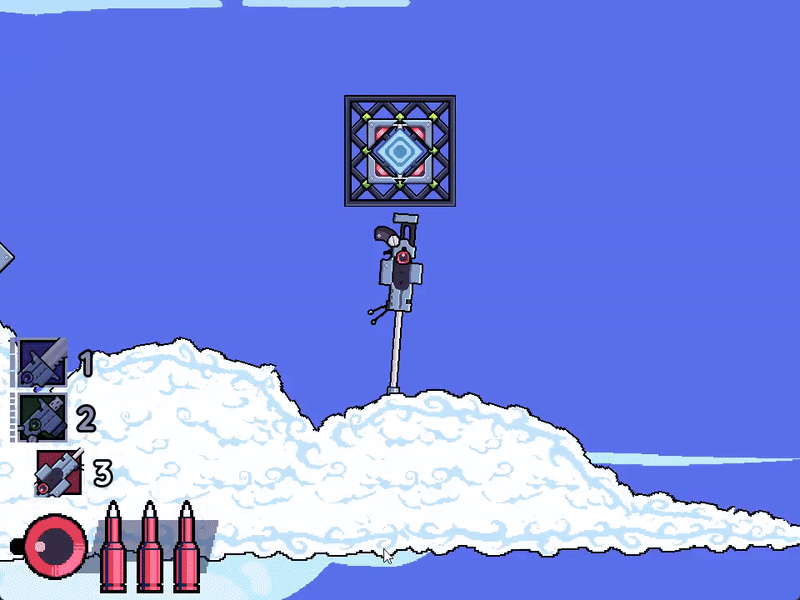Image resolution: width=800 pixels, height=600 pixels.
Task: Select weapon slot 3
Action: tap(58, 472)
